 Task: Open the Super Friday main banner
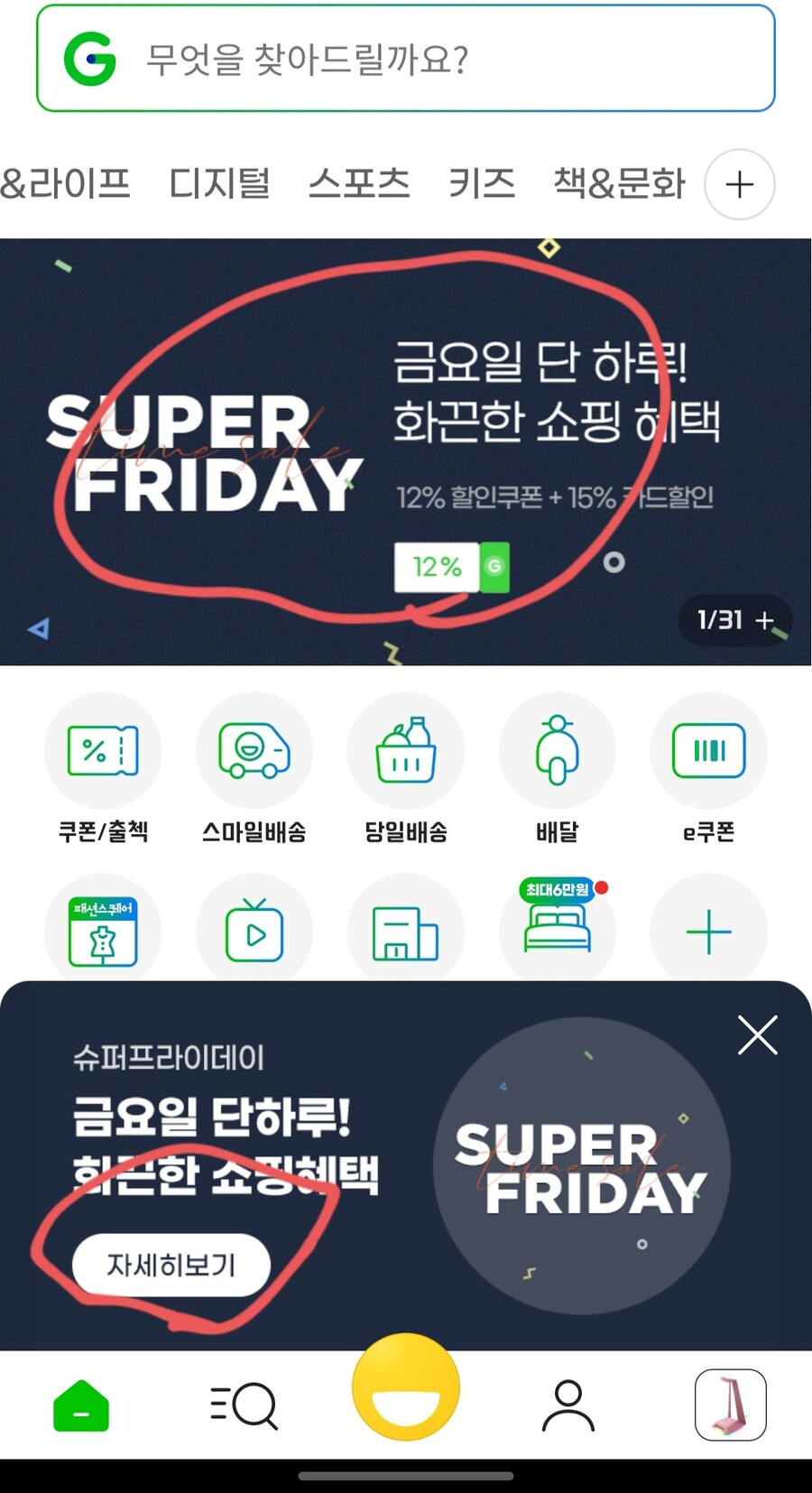click(x=406, y=451)
